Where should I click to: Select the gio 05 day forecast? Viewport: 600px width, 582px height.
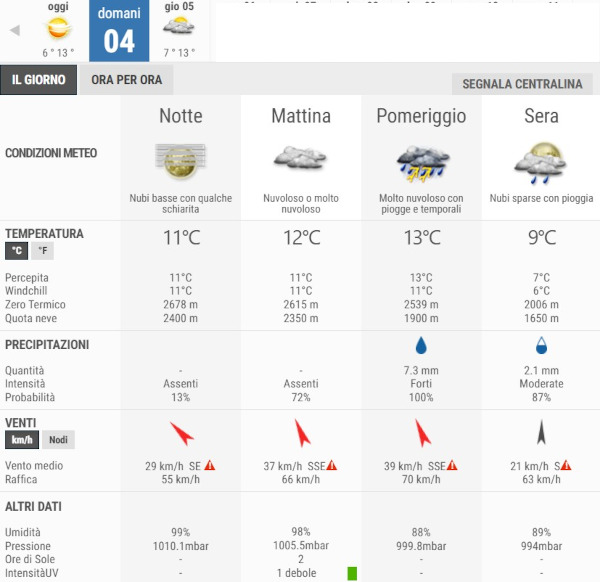coord(179,30)
